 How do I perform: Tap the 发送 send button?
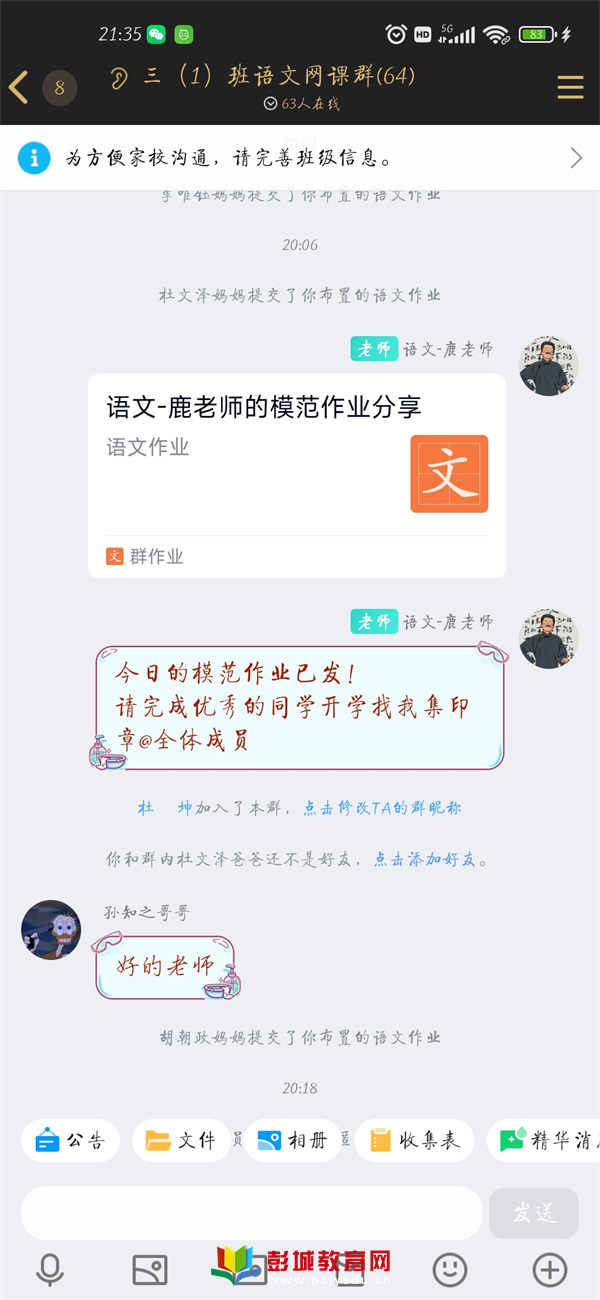(534, 1213)
